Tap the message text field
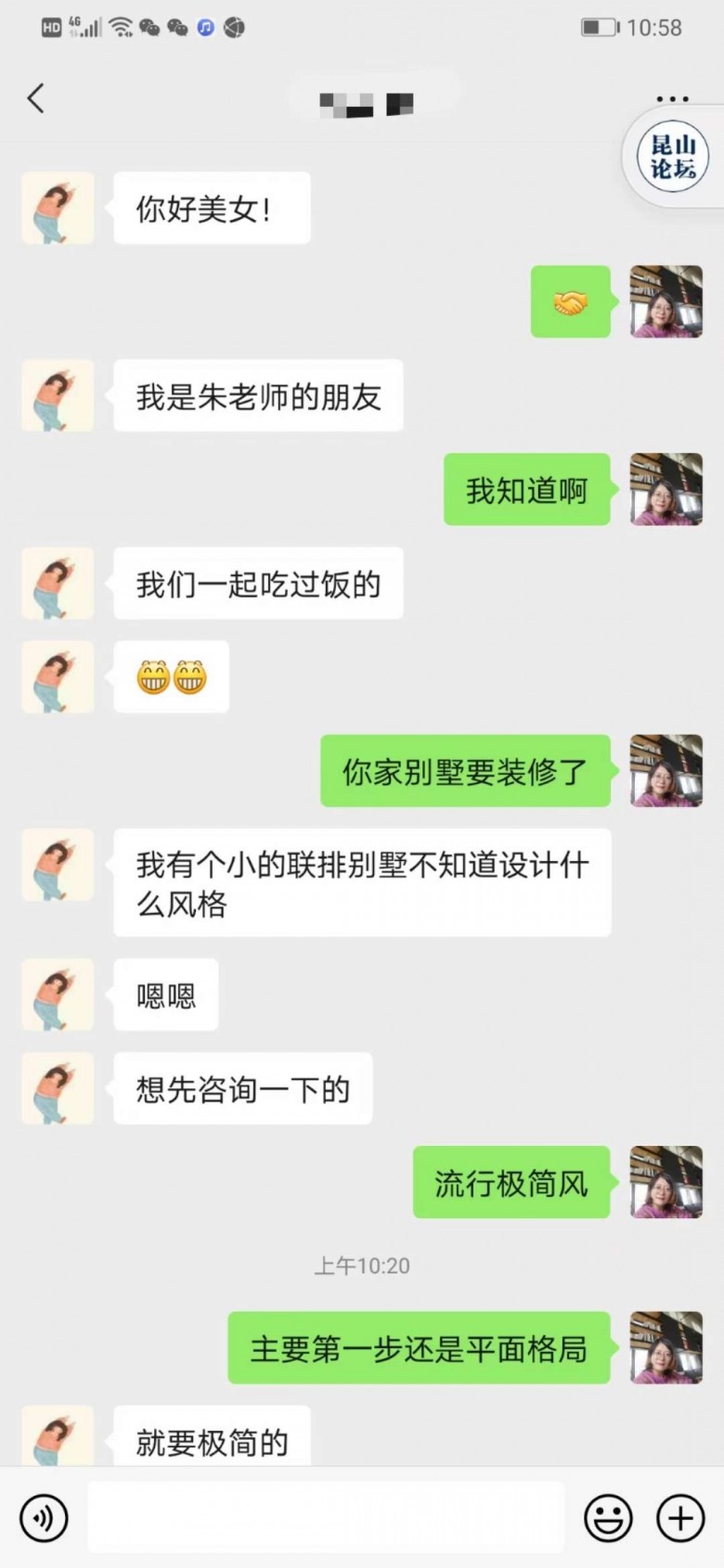This screenshot has height=1568, width=724. [325, 1518]
